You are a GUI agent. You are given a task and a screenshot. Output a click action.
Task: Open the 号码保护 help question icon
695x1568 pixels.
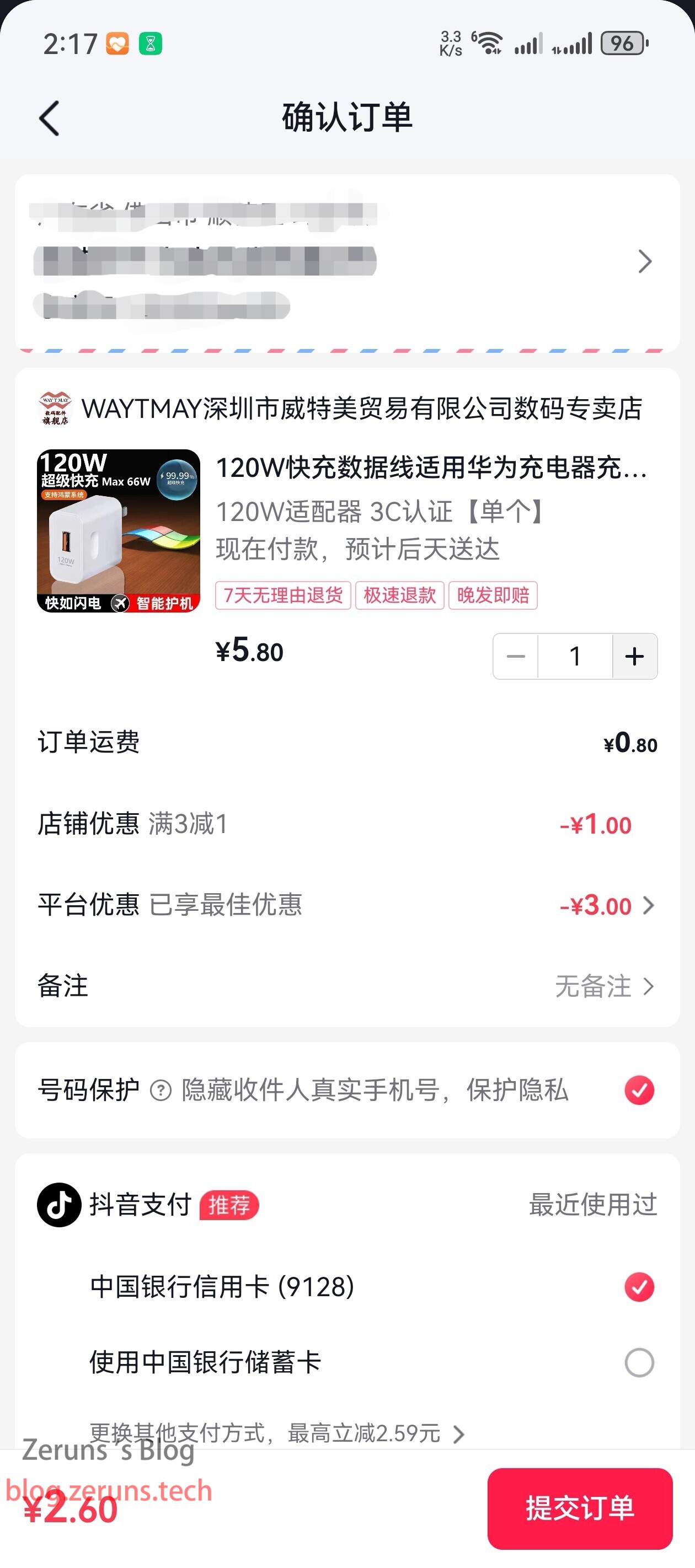[161, 1090]
